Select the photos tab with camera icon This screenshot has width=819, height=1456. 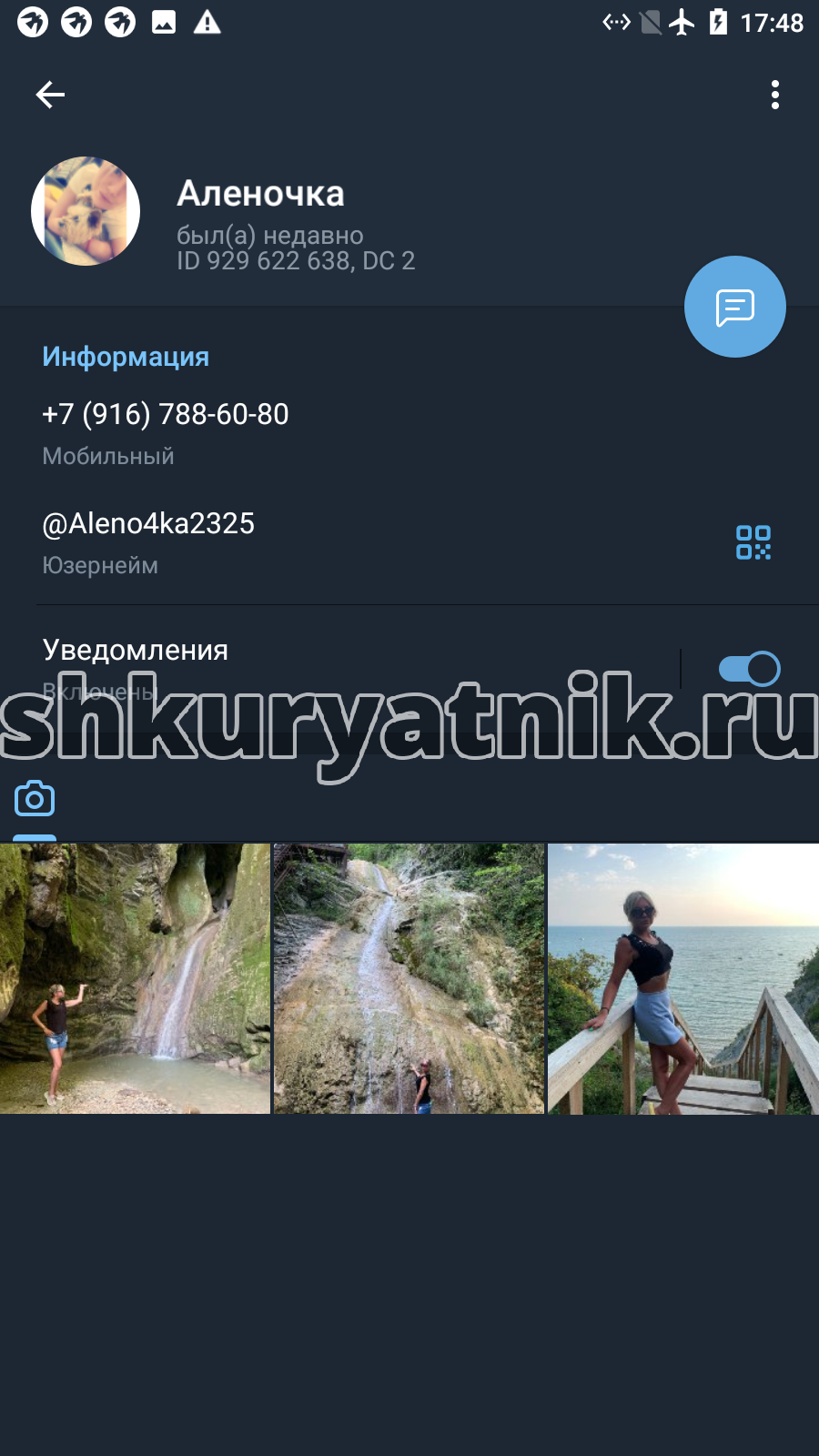(x=35, y=799)
